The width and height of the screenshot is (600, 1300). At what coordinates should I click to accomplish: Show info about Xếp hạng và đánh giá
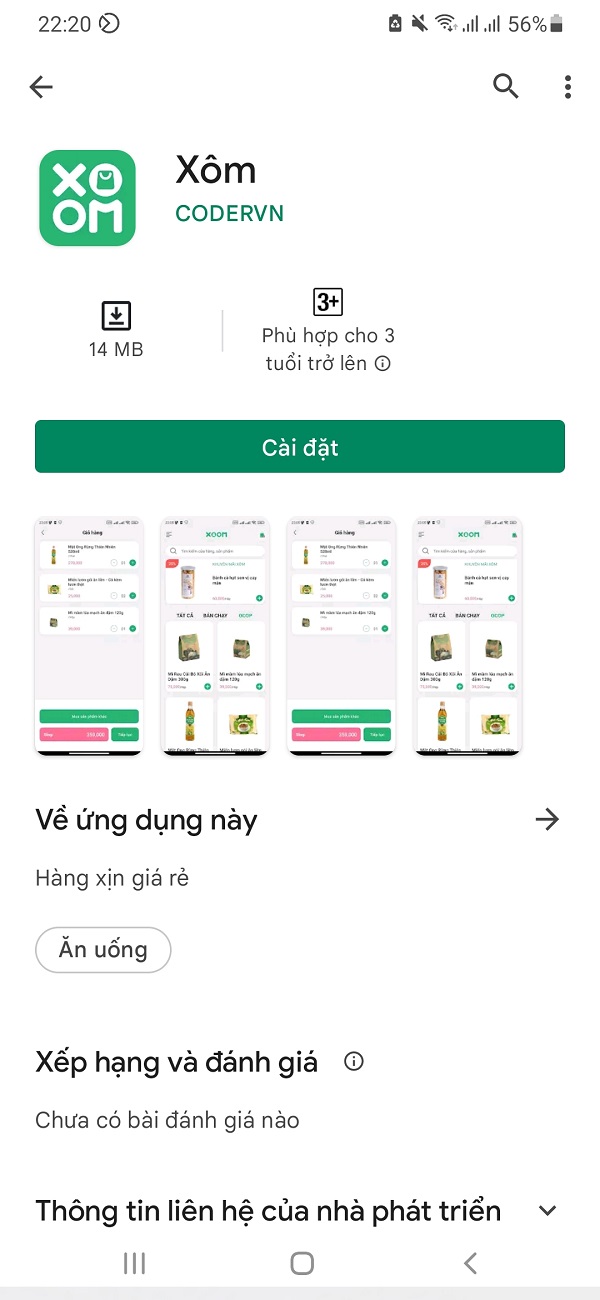pyautogui.click(x=353, y=1062)
